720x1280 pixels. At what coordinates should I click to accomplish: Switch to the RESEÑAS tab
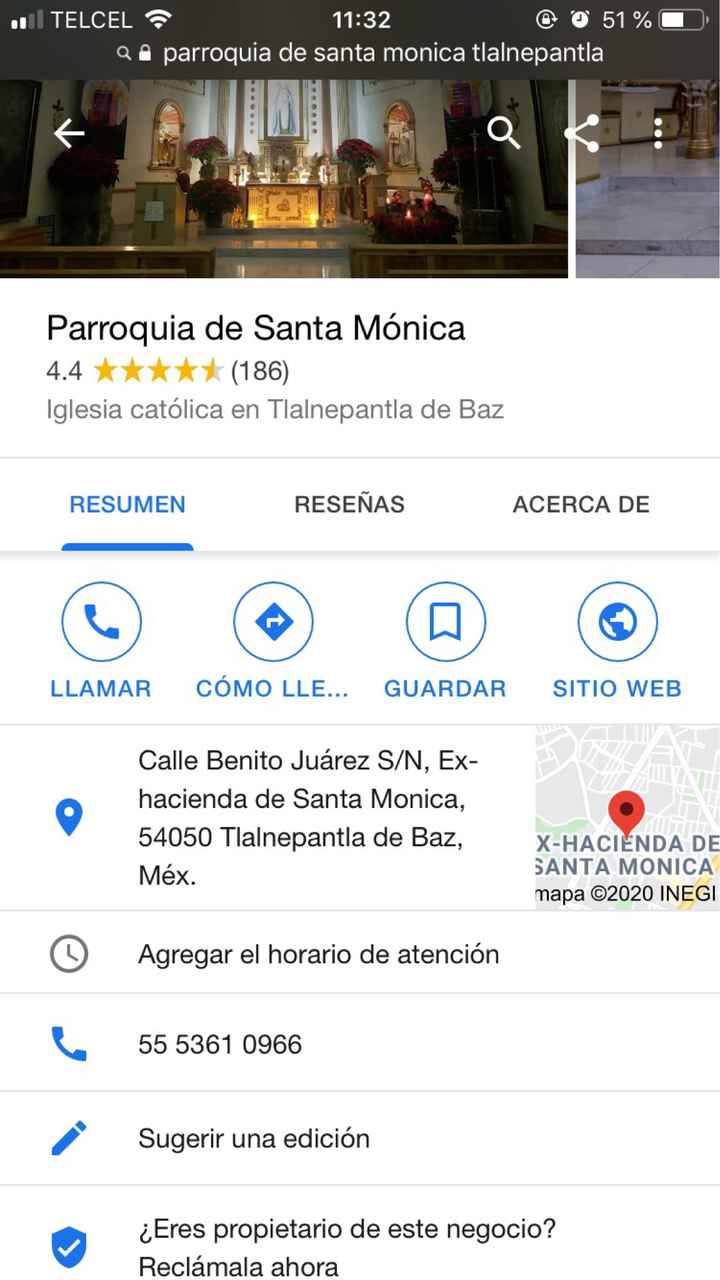click(x=349, y=505)
